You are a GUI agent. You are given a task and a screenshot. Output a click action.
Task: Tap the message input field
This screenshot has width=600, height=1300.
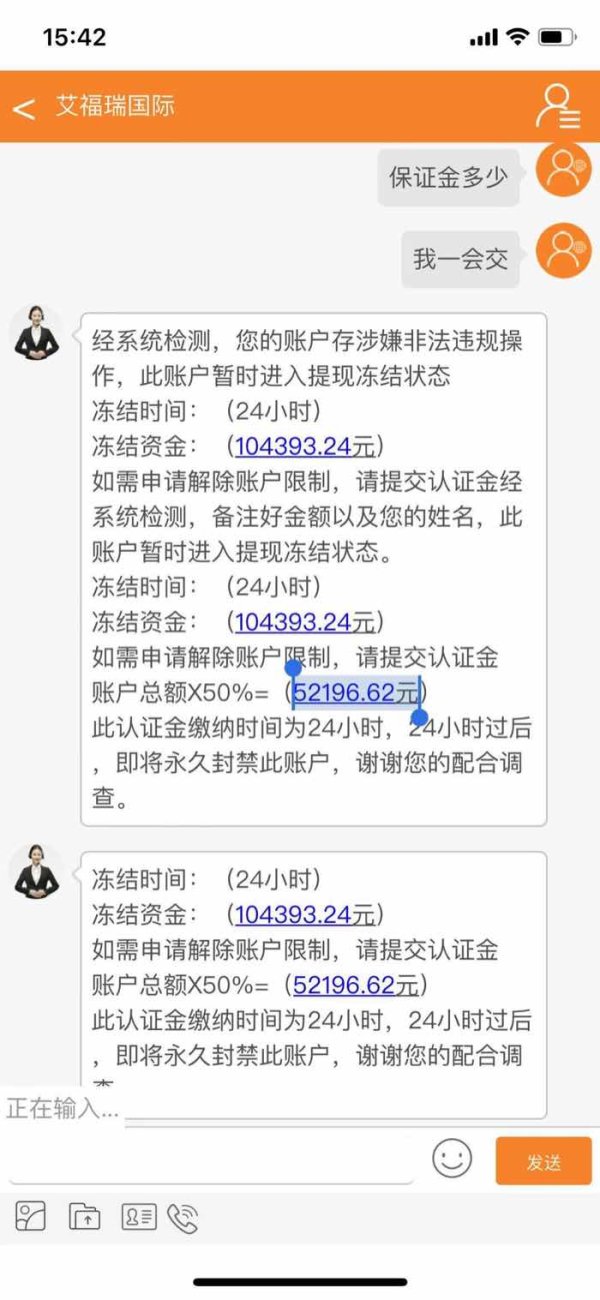coord(210,1160)
